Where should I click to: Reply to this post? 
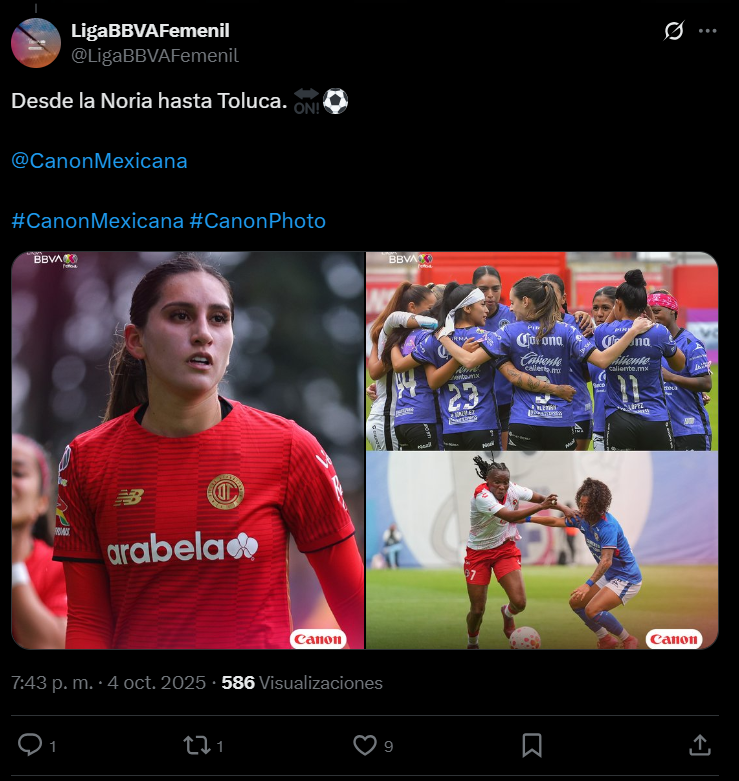[x=31, y=744]
